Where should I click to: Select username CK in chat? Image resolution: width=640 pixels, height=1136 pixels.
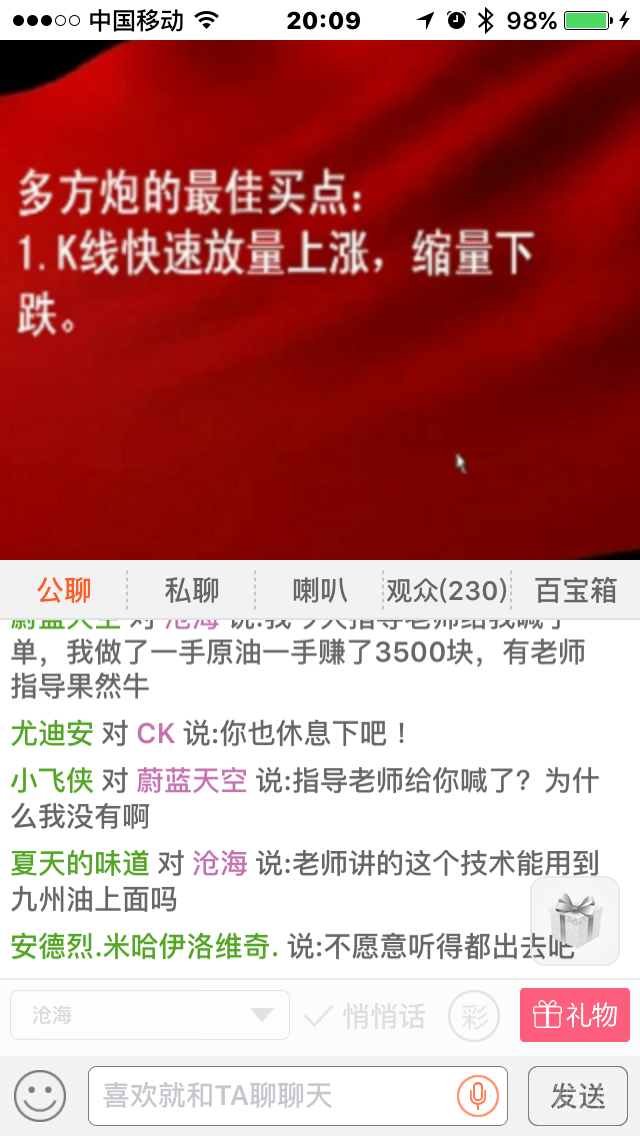coord(156,733)
